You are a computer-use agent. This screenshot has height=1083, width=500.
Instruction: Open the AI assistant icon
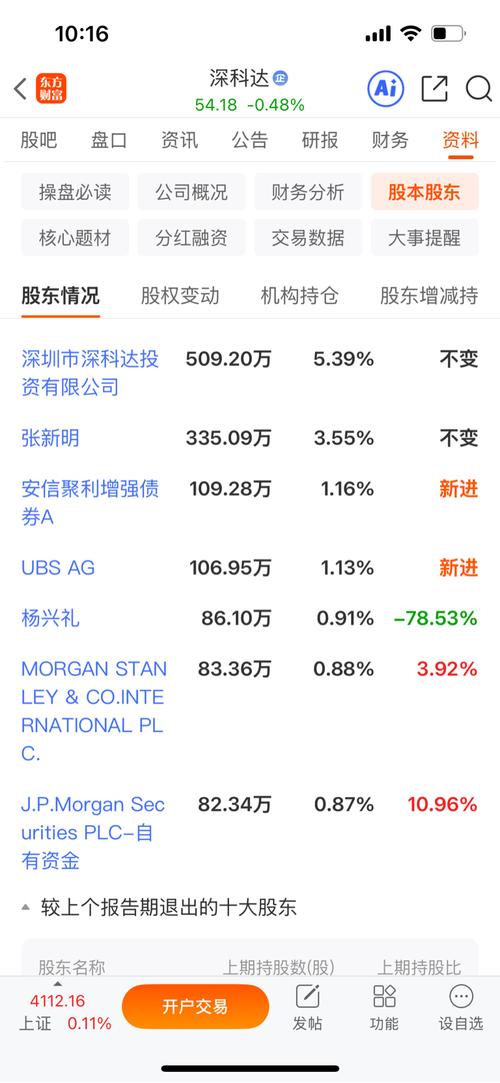pos(385,88)
